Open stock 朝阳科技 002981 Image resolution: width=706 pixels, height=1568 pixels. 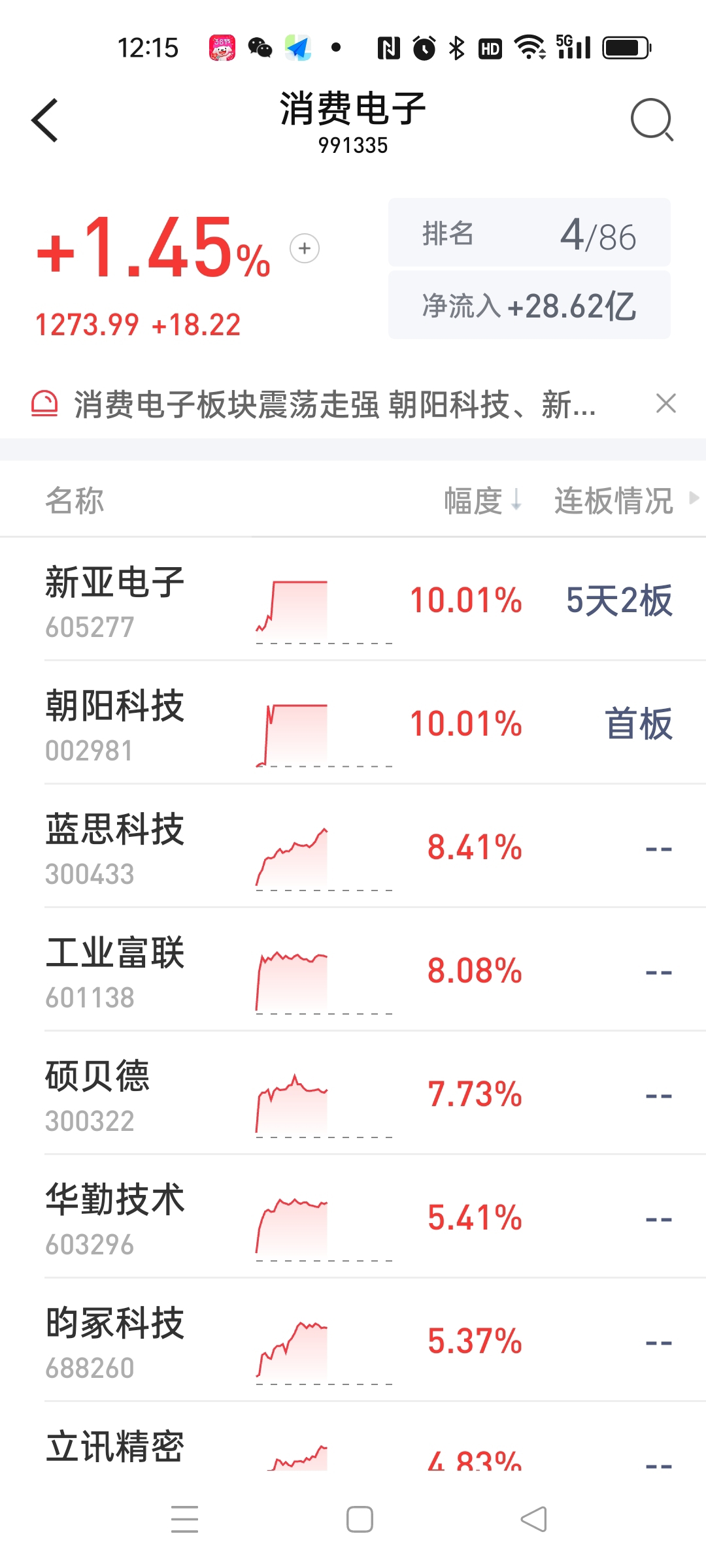coord(353,723)
